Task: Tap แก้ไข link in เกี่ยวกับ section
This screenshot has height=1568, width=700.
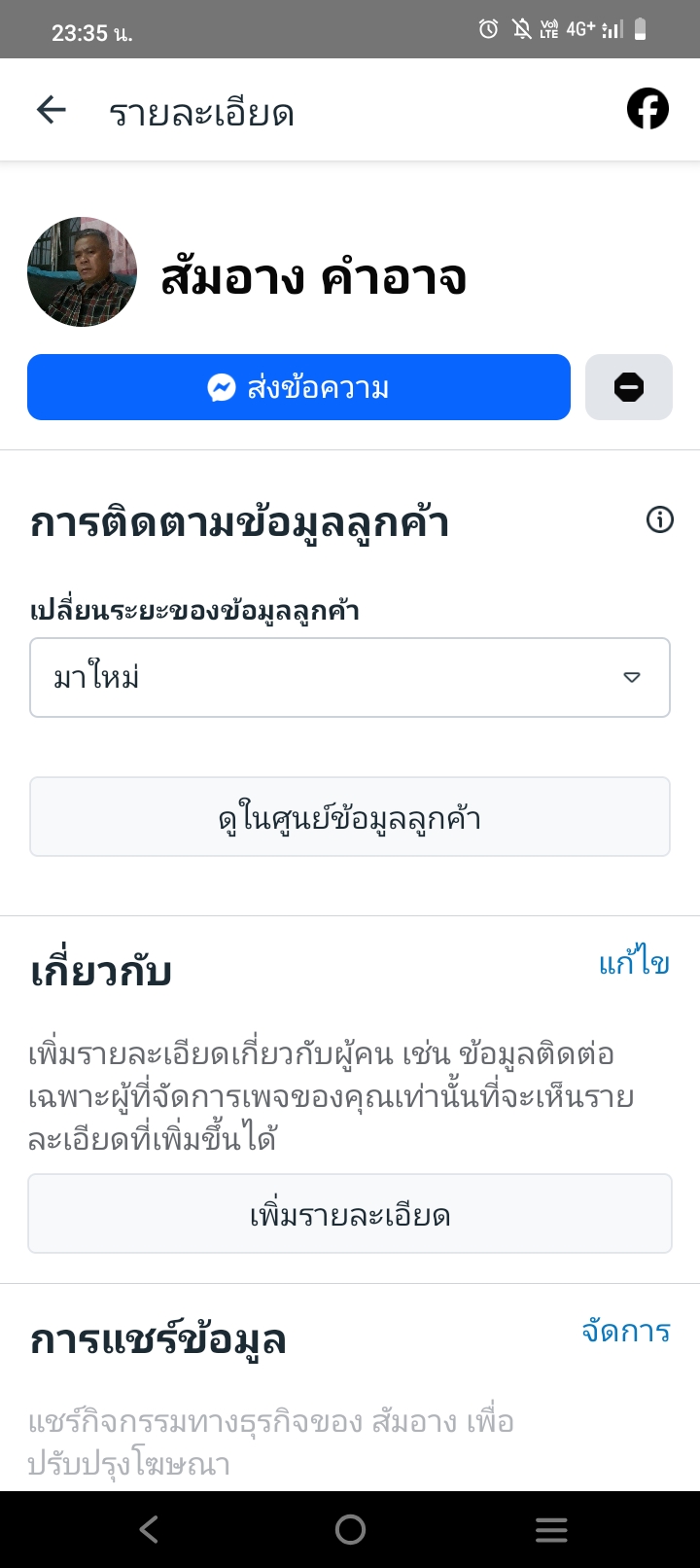Action: click(x=634, y=963)
